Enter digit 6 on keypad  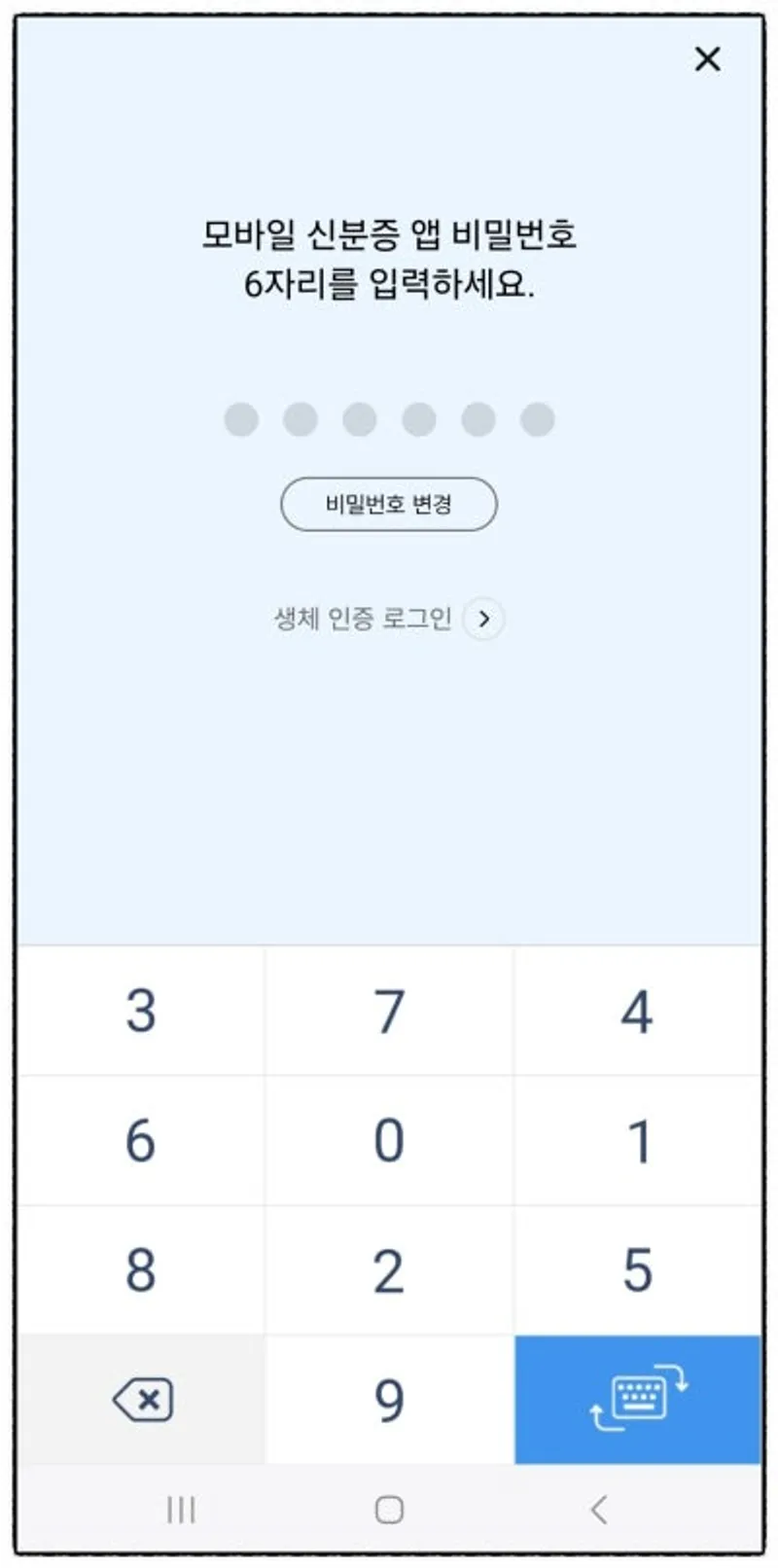141,1140
